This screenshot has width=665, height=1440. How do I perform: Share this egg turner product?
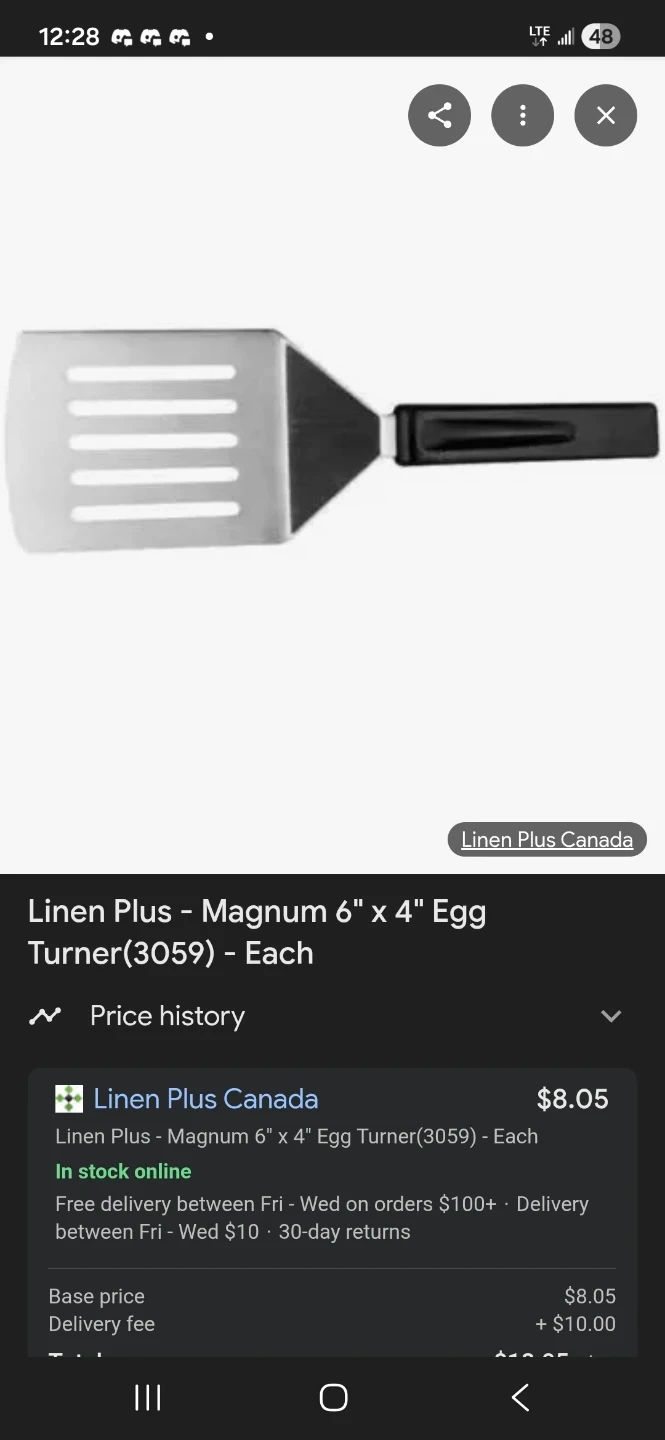(439, 115)
